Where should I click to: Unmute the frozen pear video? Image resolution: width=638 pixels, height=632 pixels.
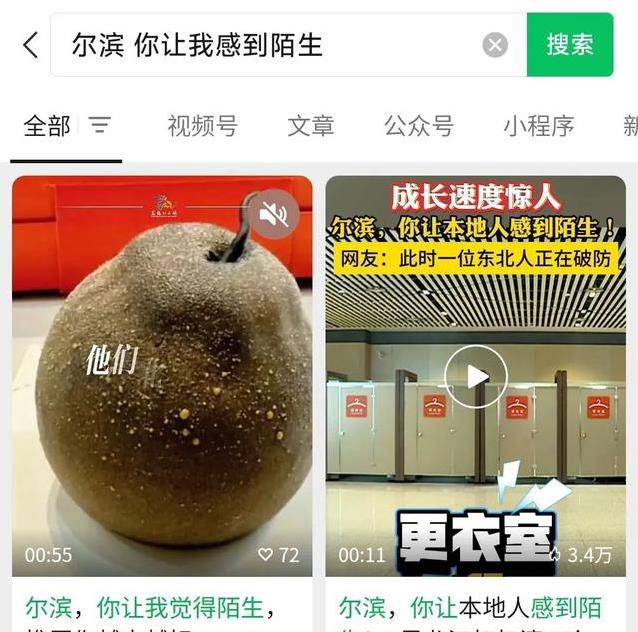click(273, 214)
